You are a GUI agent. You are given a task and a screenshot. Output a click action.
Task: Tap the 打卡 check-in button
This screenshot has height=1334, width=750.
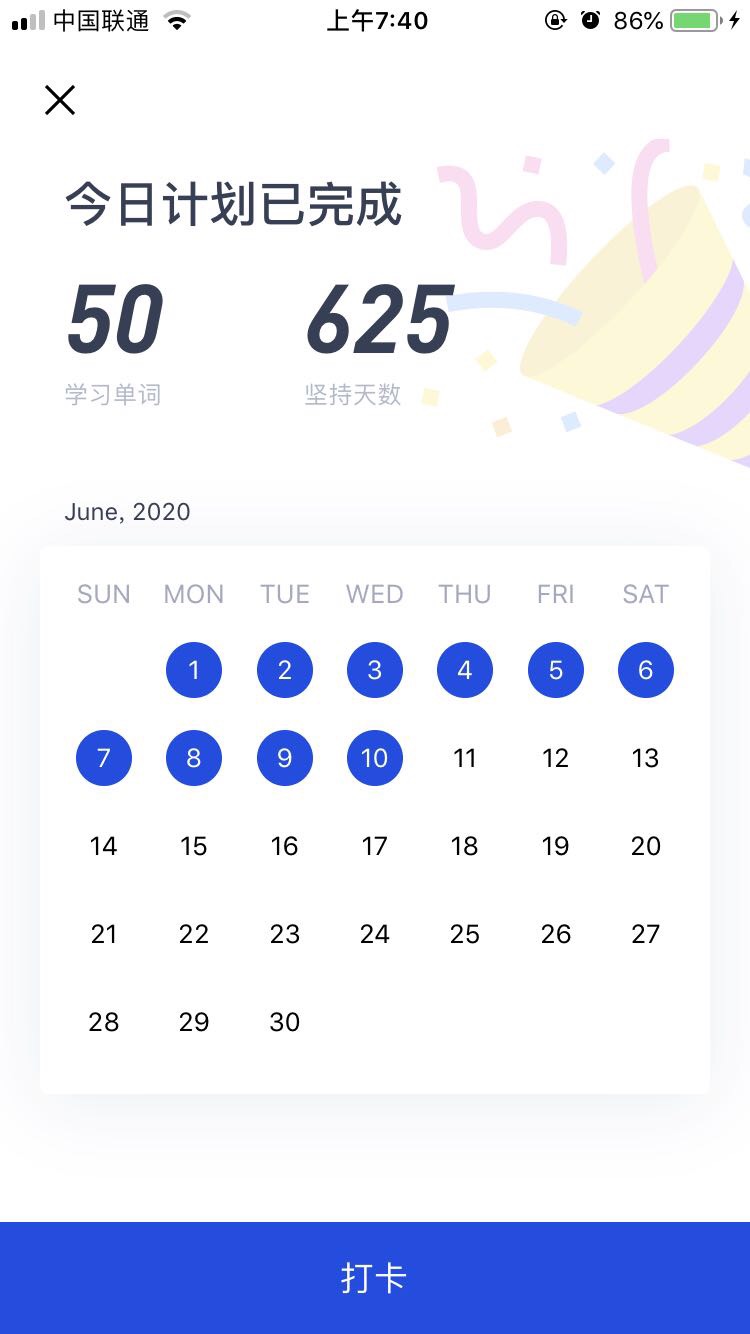tap(375, 1278)
